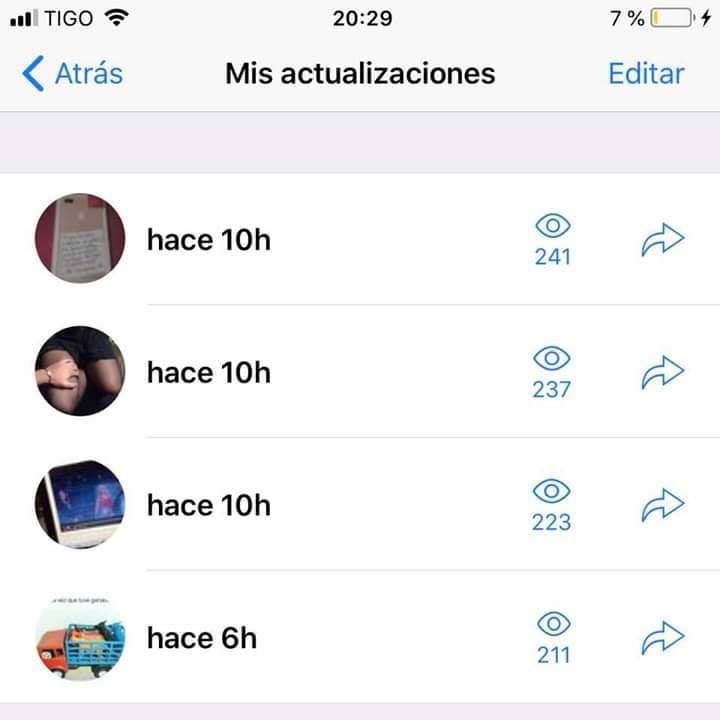Go back with the Atrás button
This screenshot has width=720, height=720.
click(73, 73)
